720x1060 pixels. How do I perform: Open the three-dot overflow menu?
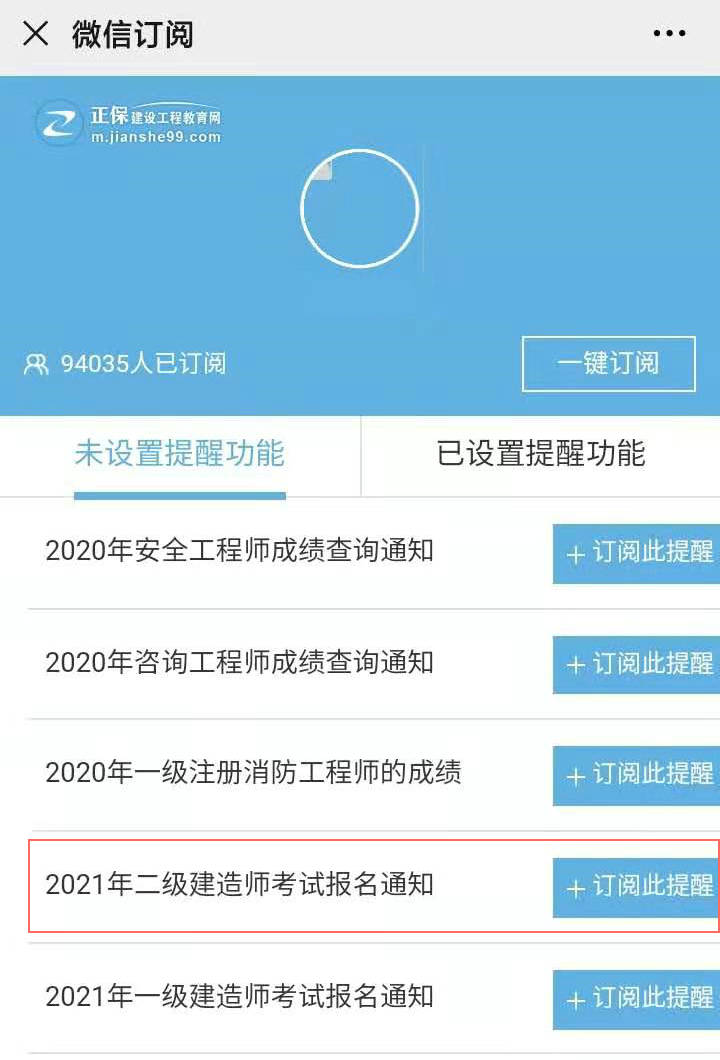click(x=669, y=34)
